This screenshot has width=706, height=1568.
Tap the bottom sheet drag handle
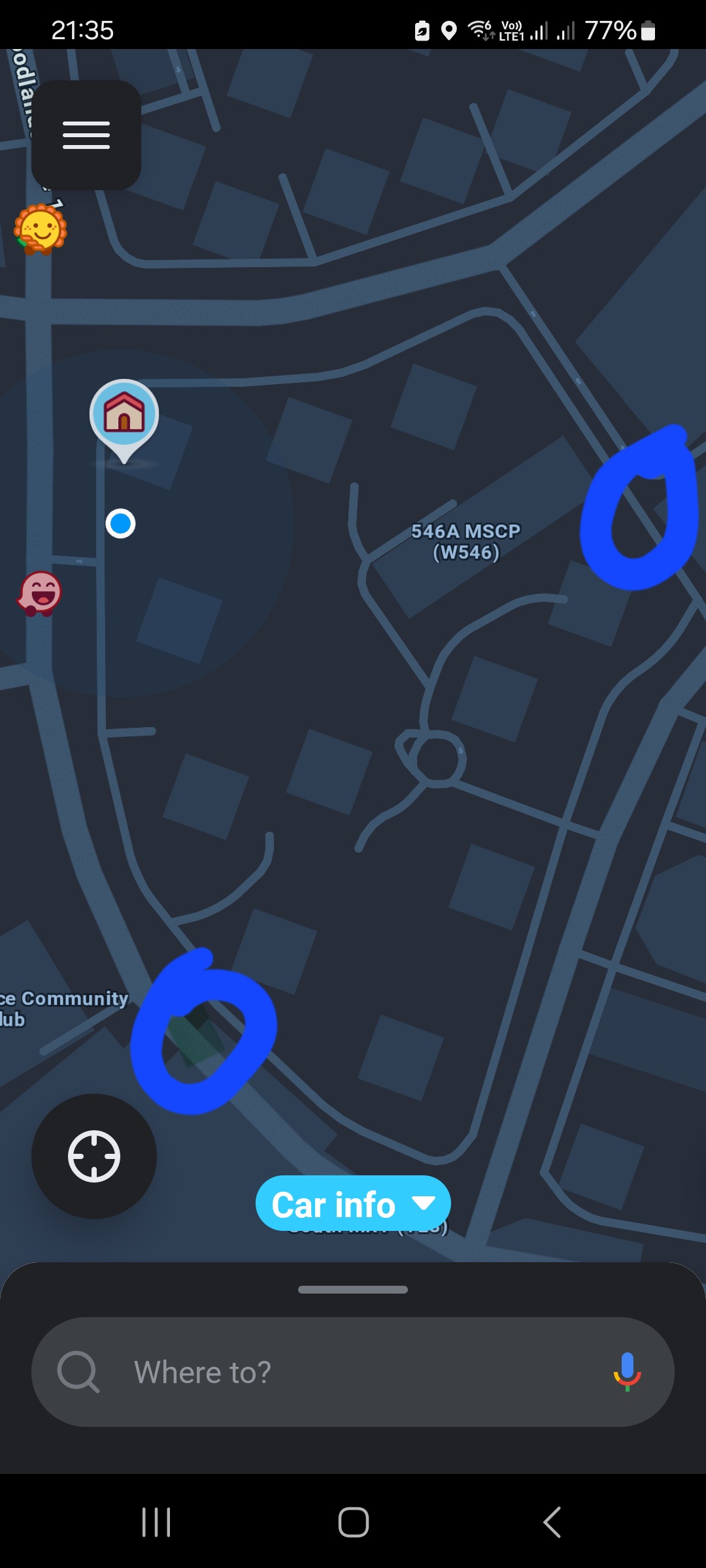coord(353,1290)
